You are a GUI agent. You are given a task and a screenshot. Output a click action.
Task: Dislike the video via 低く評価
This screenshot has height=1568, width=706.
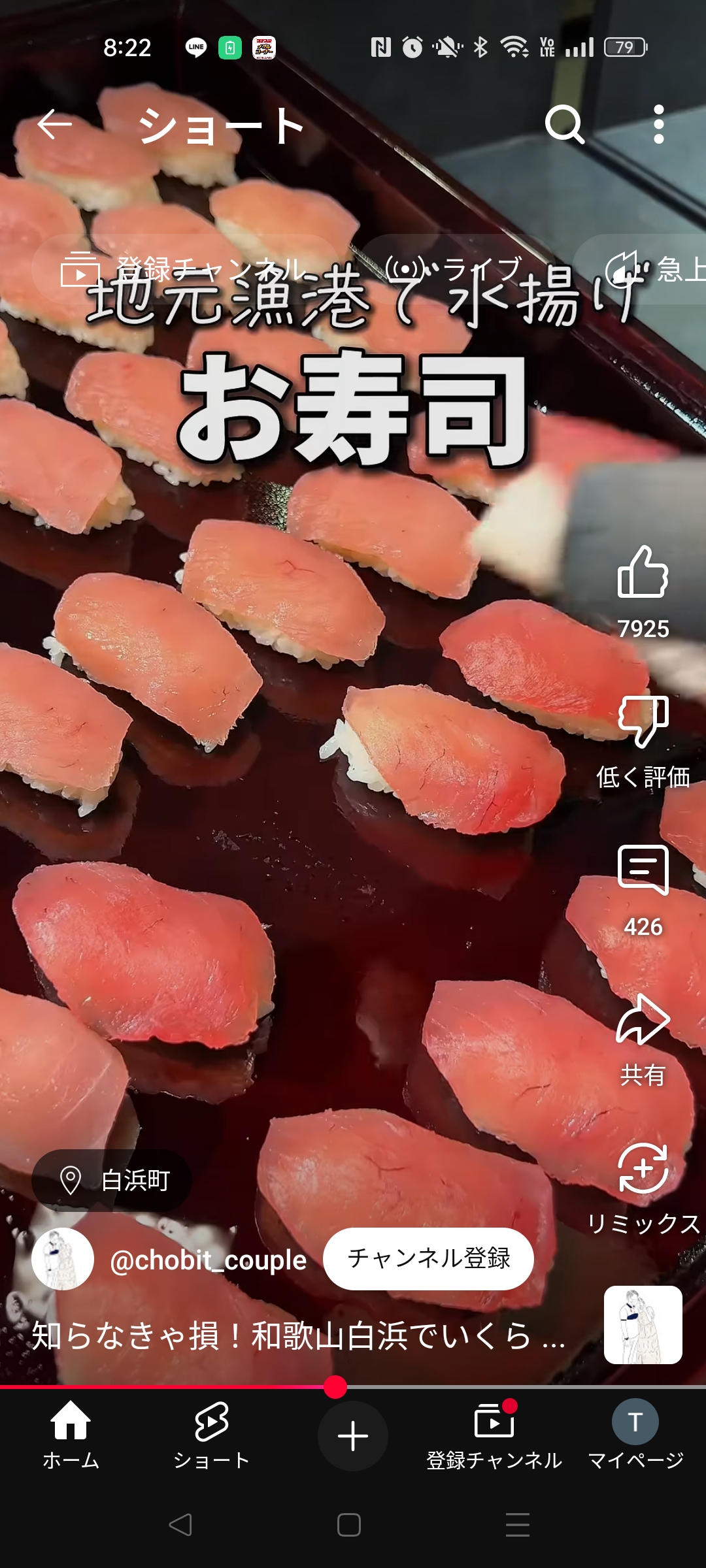[x=643, y=723]
